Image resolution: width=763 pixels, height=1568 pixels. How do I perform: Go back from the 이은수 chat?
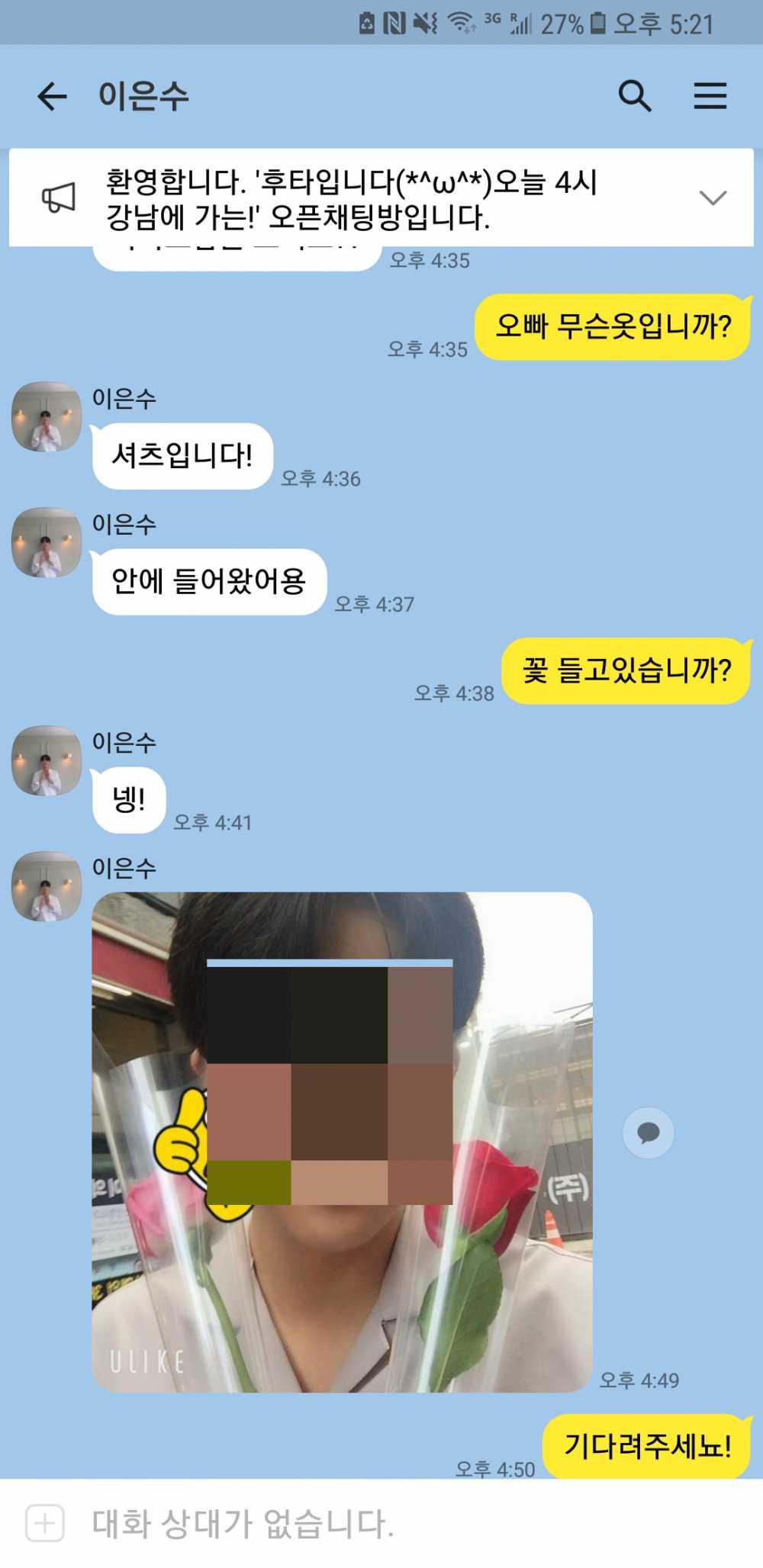(x=52, y=96)
